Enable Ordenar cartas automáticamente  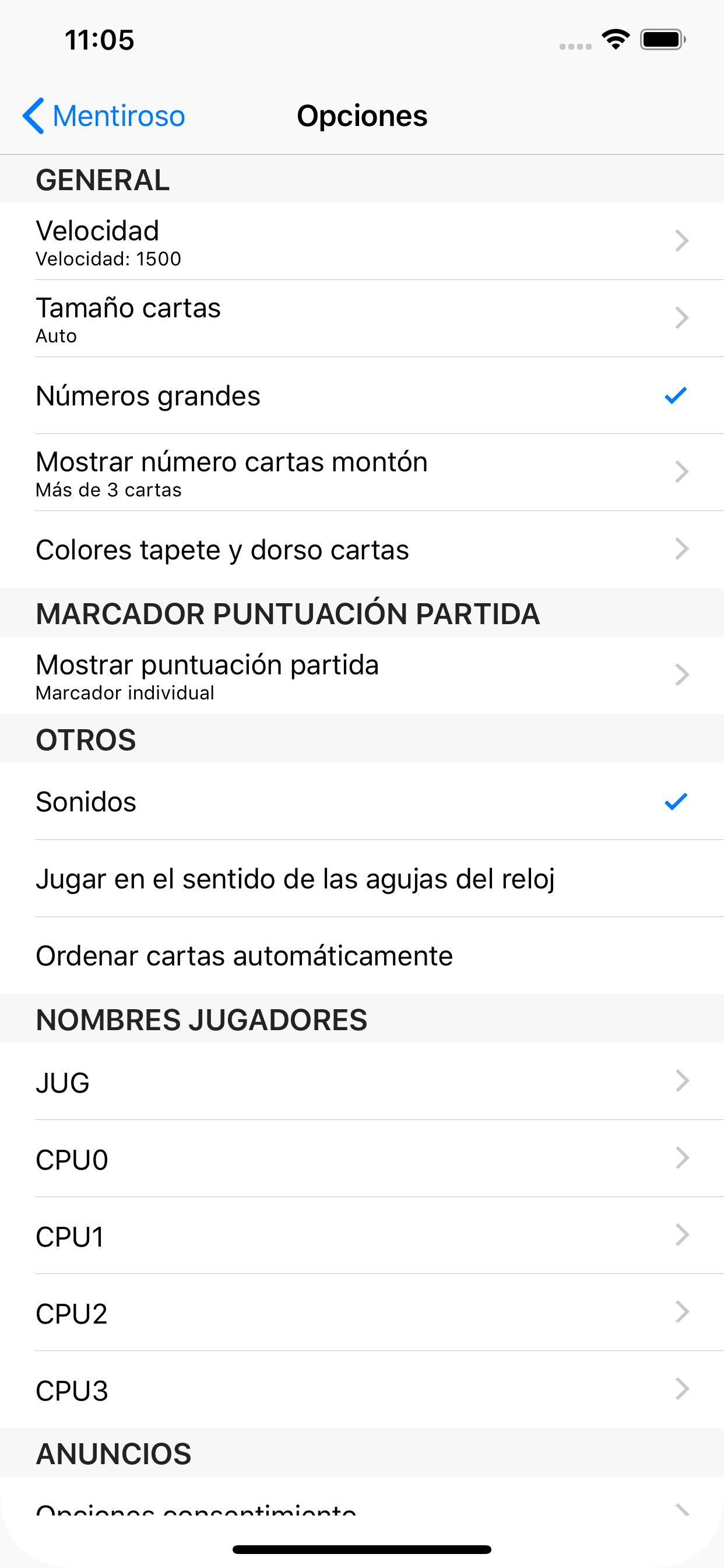tap(362, 956)
